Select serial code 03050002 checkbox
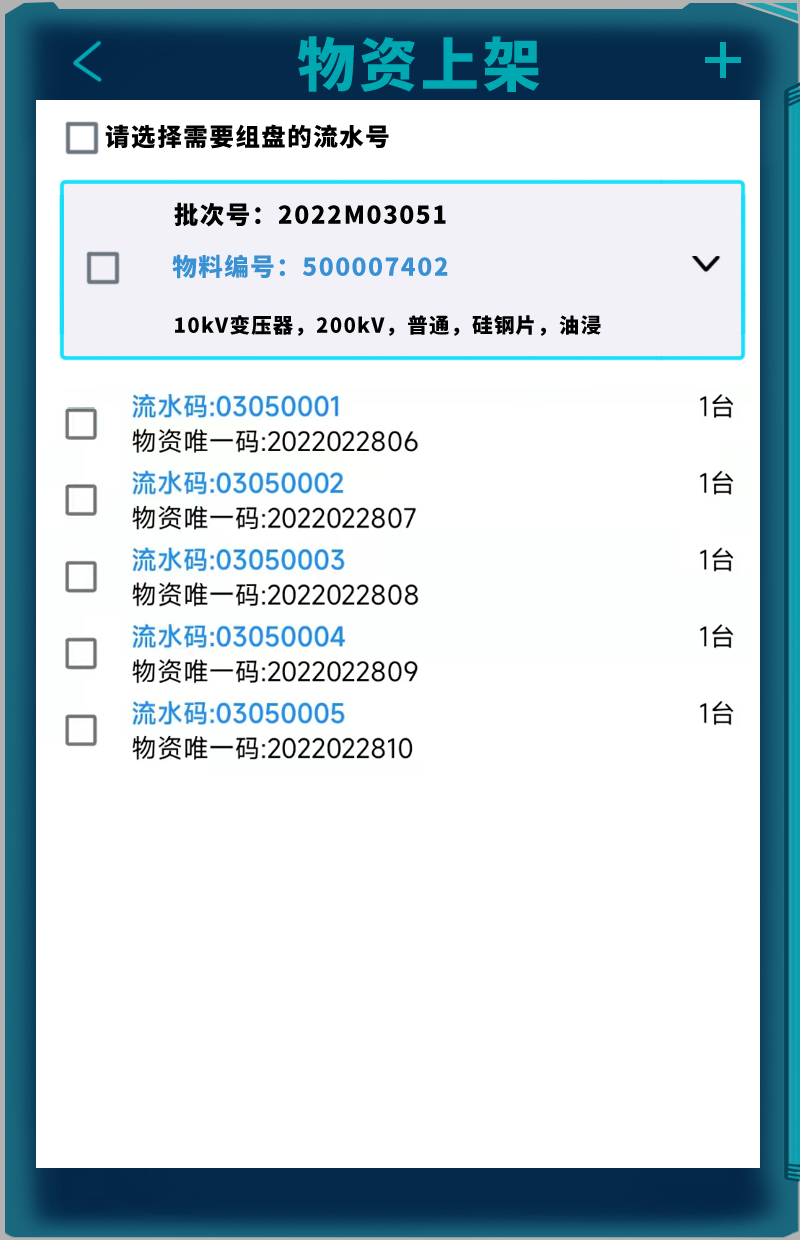Image resolution: width=800 pixels, height=1240 pixels. [x=81, y=500]
